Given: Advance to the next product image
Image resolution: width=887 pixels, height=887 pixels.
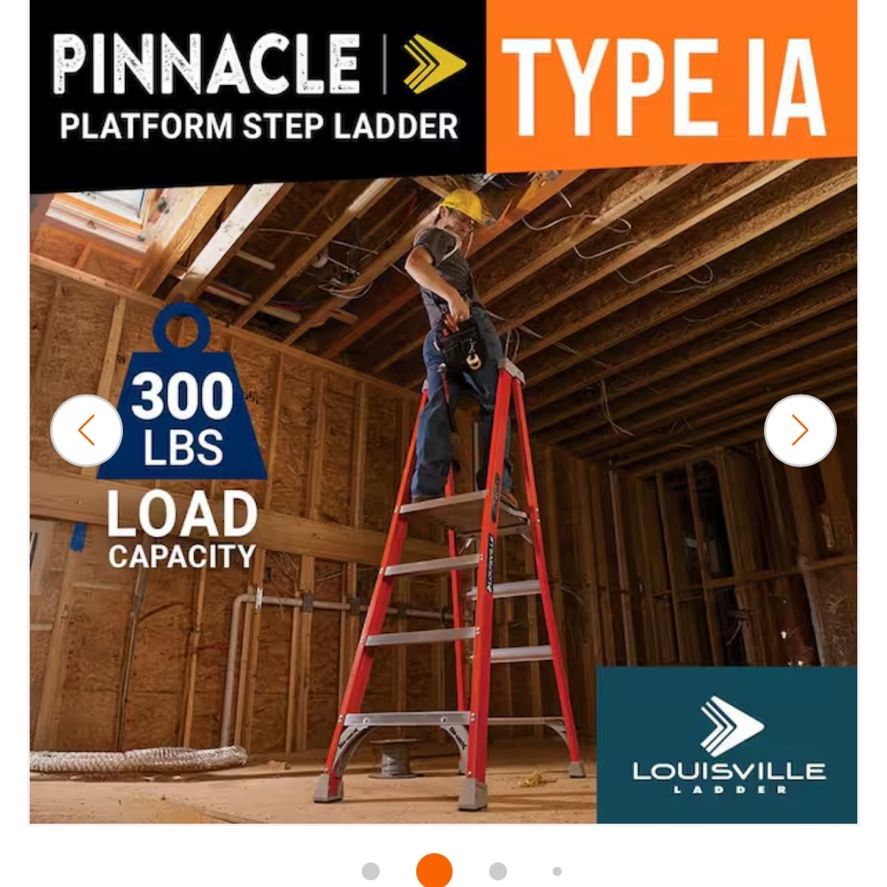Looking at the screenshot, I should click(x=800, y=430).
